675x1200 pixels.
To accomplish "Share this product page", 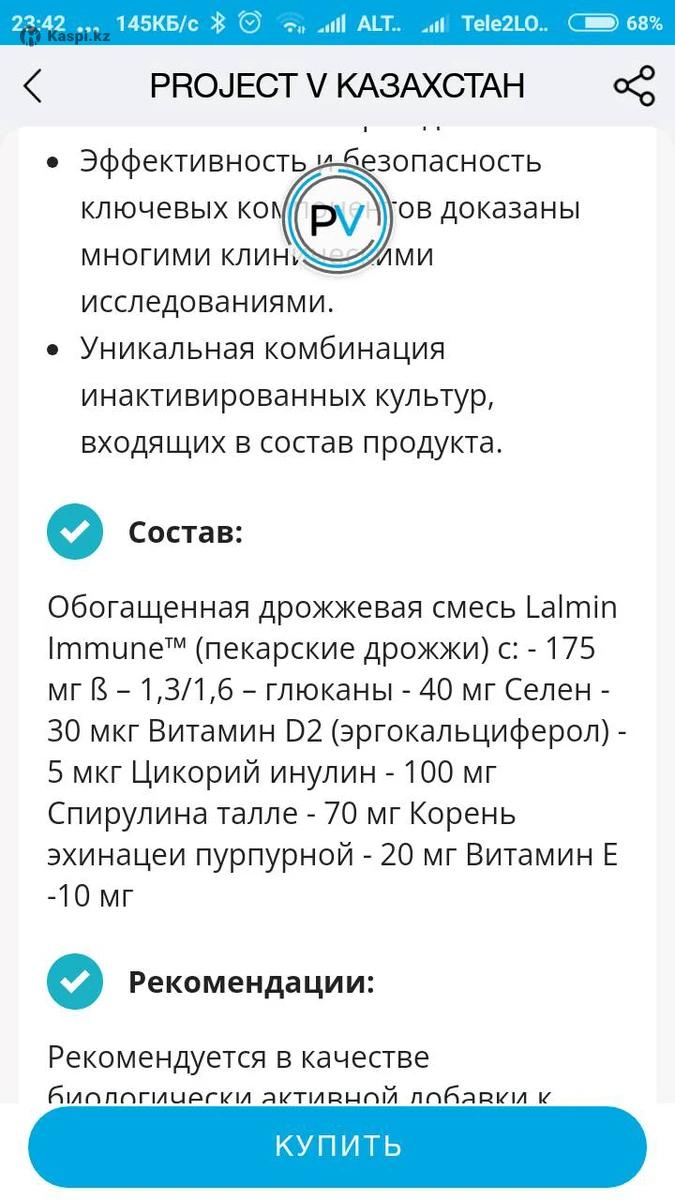I will 634,86.
